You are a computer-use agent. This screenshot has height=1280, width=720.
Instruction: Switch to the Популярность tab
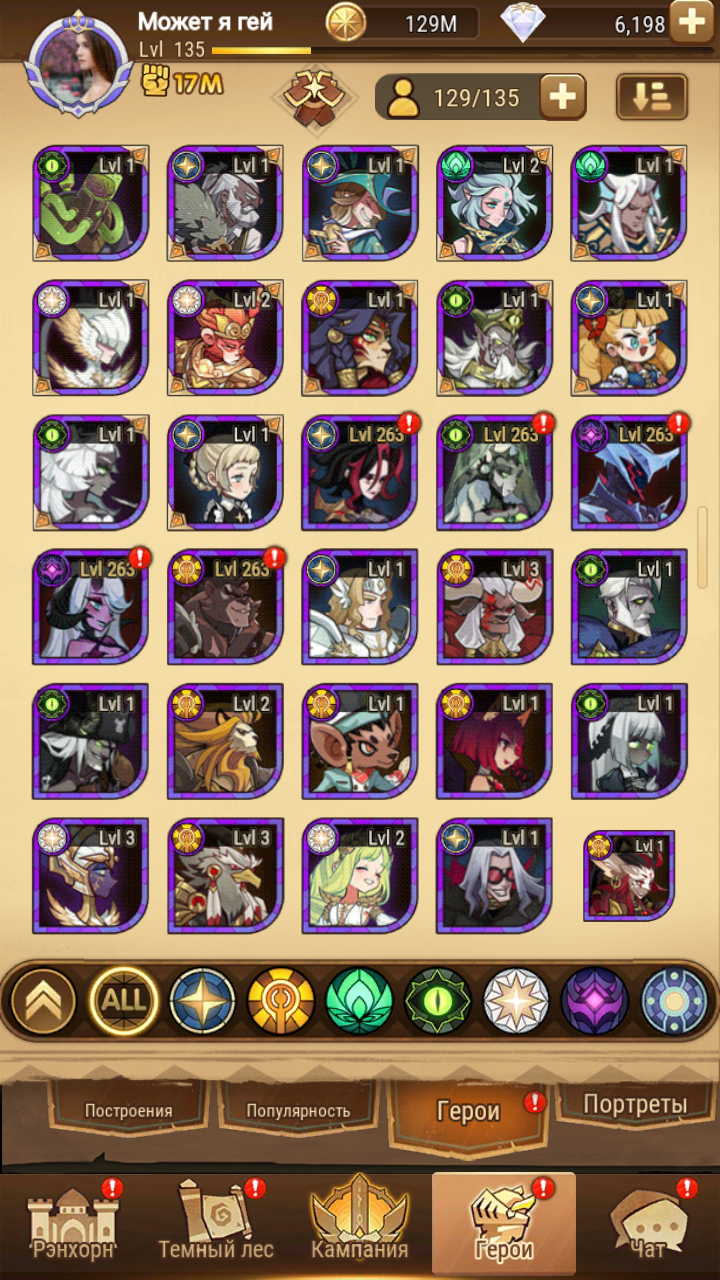click(298, 1110)
